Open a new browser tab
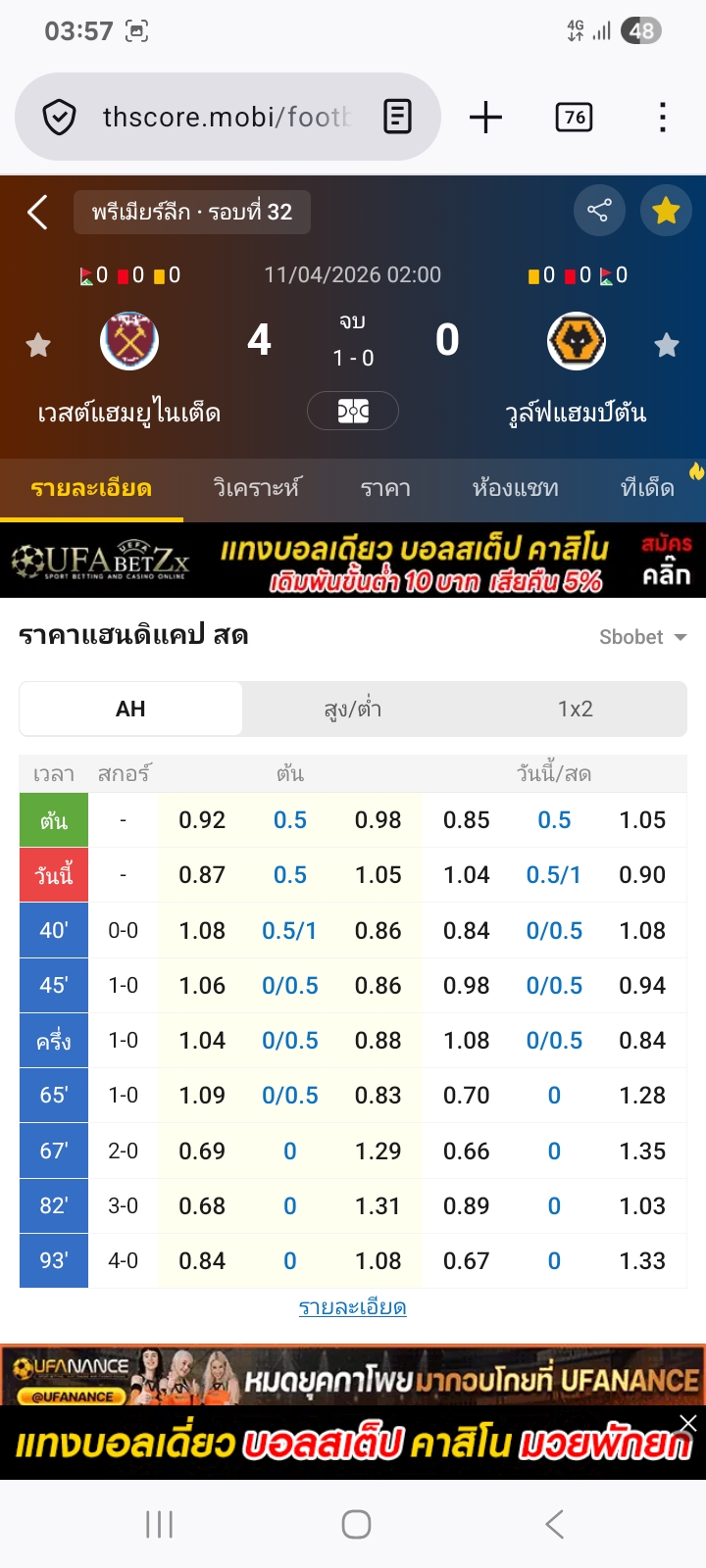 [x=485, y=118]
